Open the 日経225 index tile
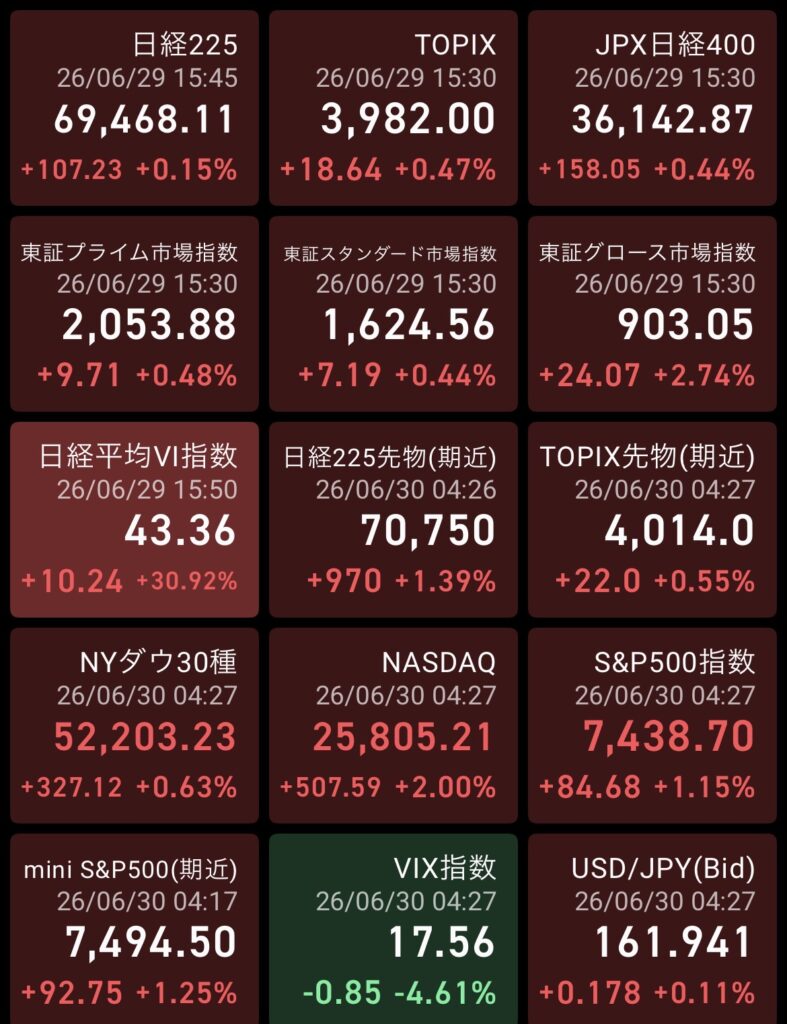This screenshot has height=1024, width=787. pos(135,108)
